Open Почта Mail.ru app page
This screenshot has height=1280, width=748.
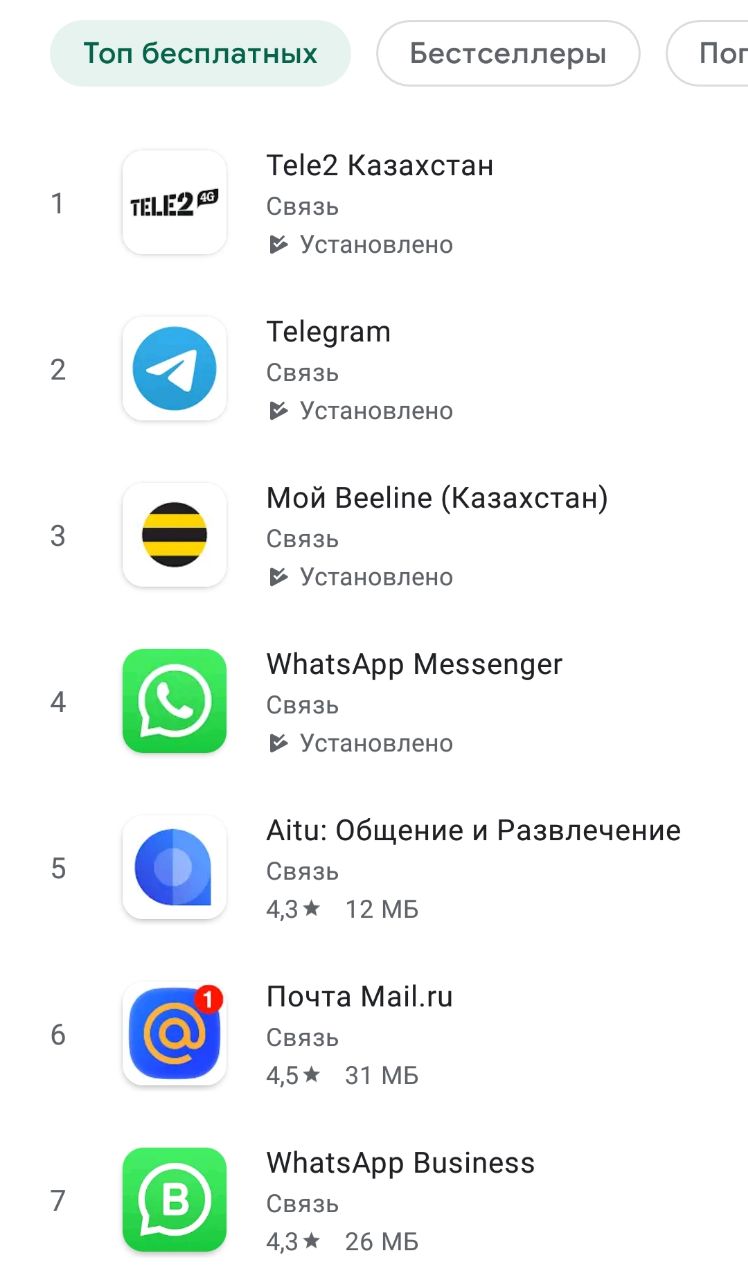374,1033
